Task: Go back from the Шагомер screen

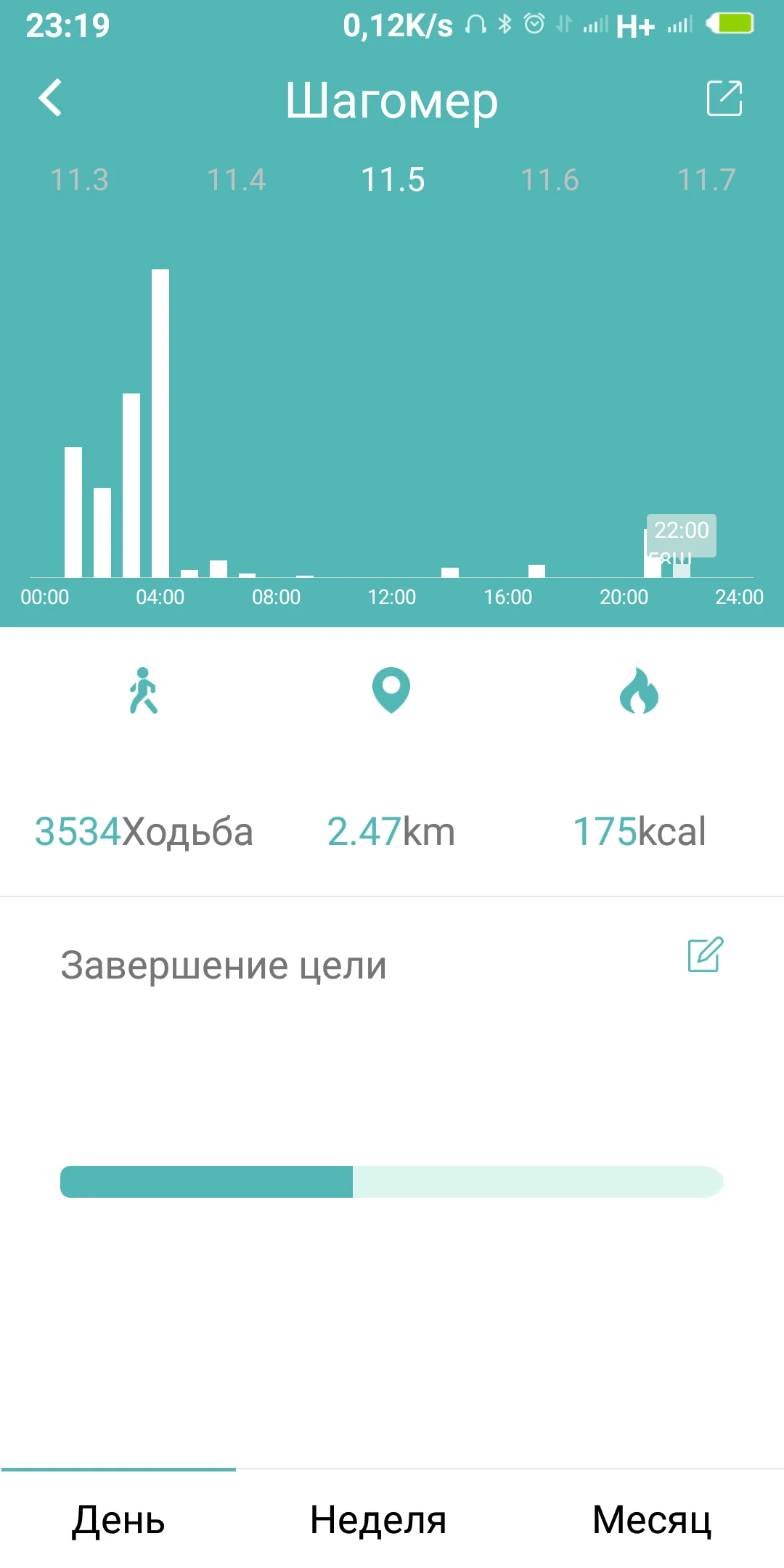Action: click(50, 98)
